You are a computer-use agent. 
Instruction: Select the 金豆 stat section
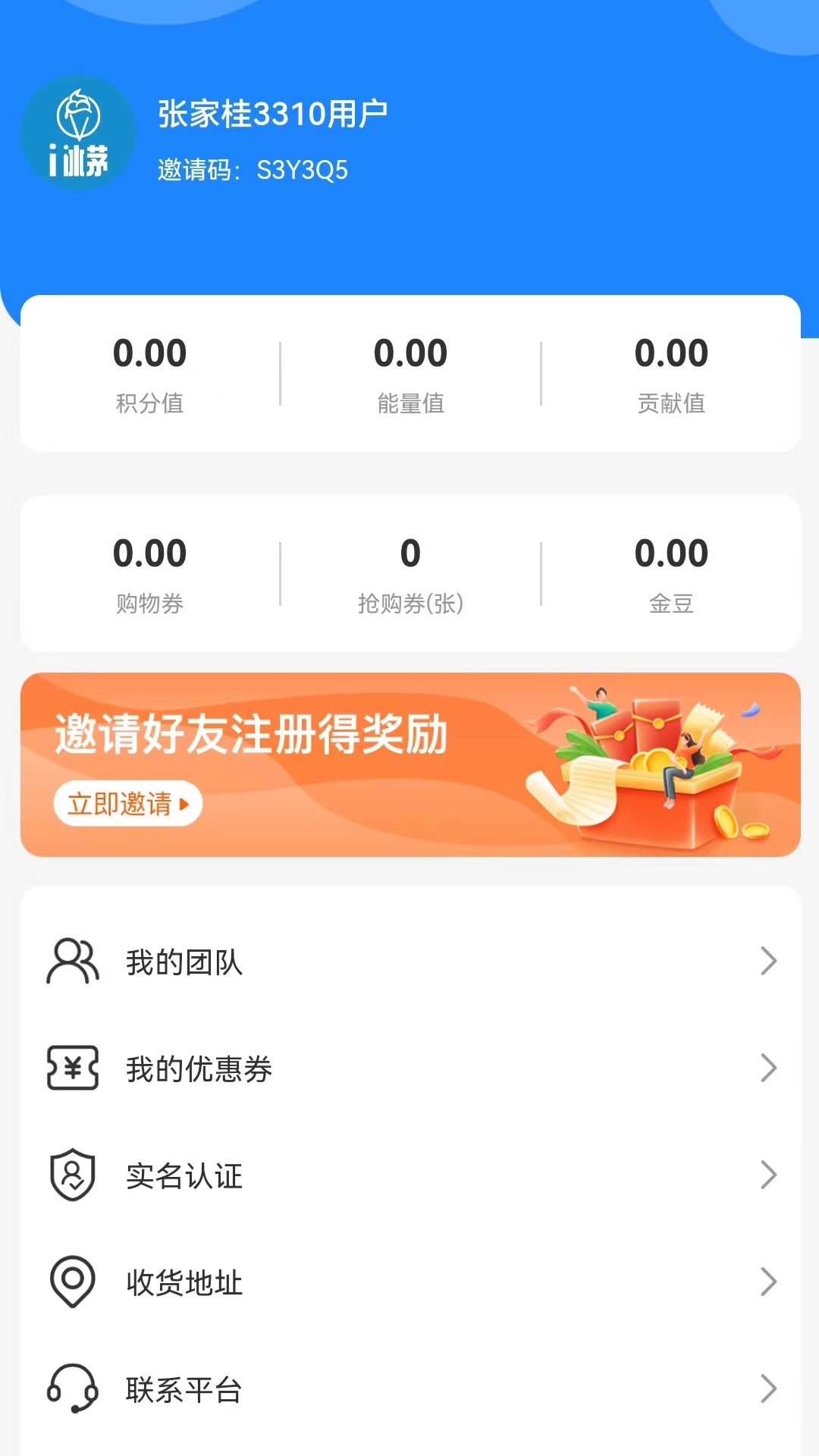670,573
